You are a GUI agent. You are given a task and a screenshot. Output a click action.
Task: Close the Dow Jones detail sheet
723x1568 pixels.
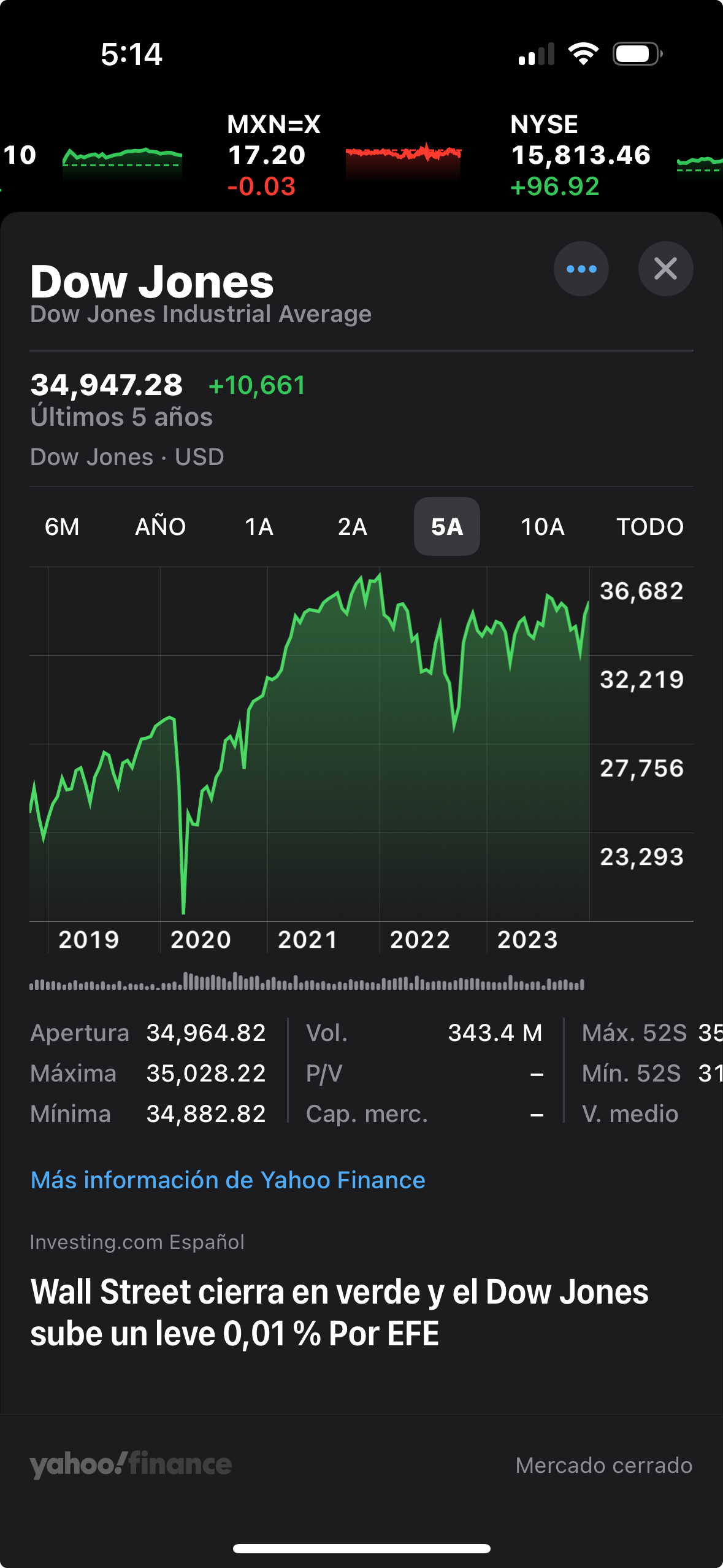pyautogui.click(x=665, y=269)
